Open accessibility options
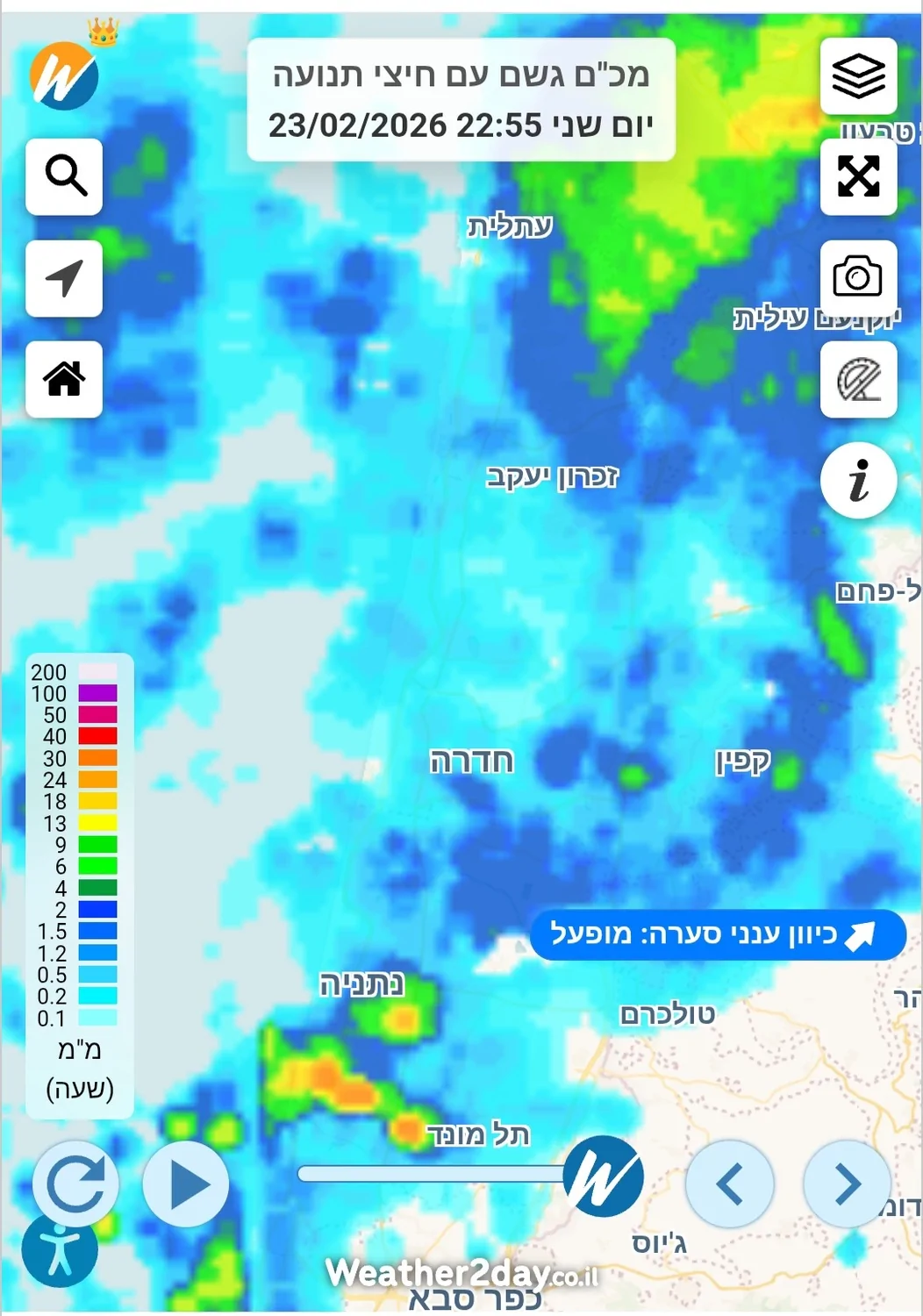Viewport: 923px width, 1316px height. click(59, 1249)
